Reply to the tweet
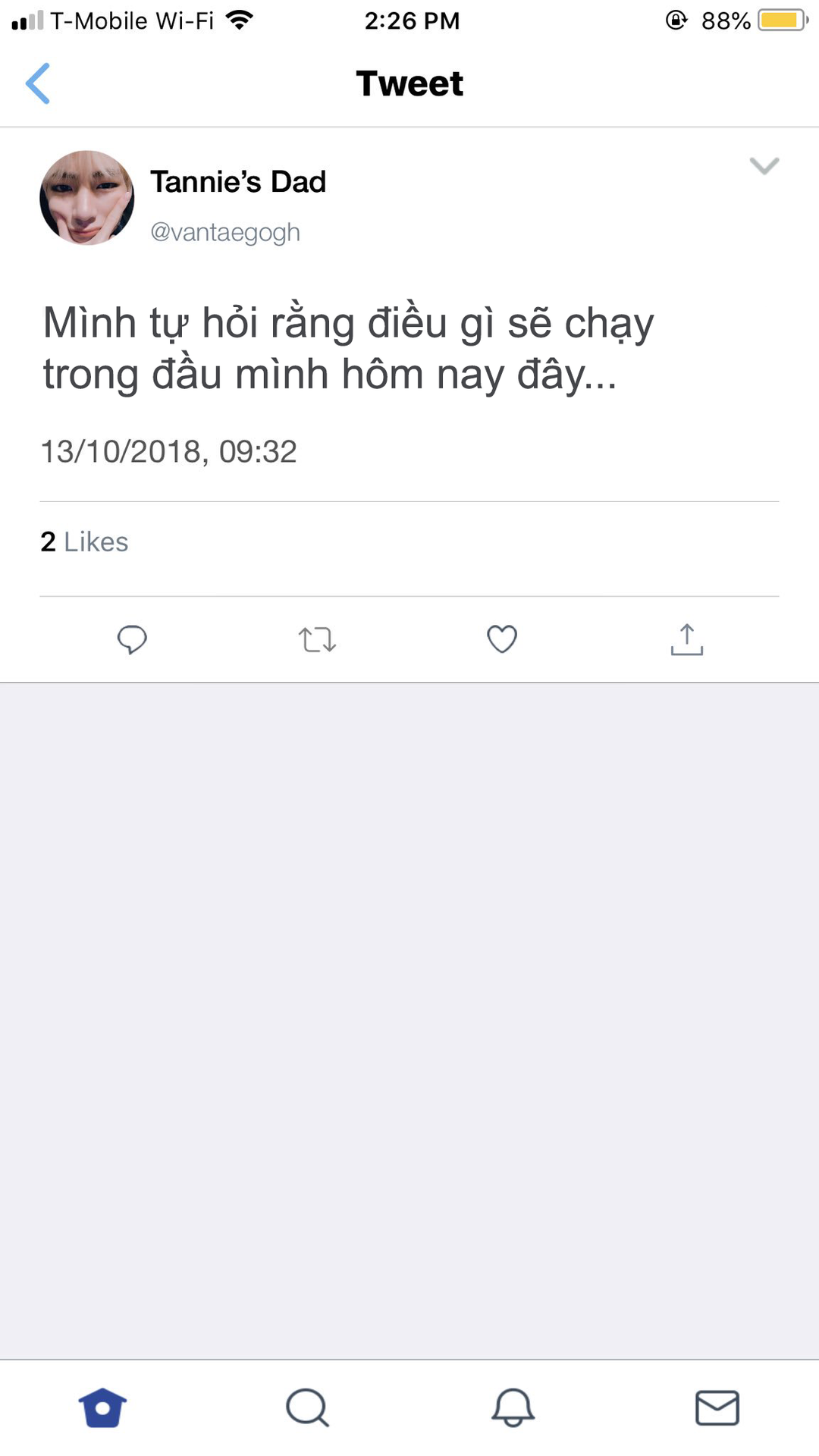This screenshot has width=819, height=1456. [x=132, y=639]
